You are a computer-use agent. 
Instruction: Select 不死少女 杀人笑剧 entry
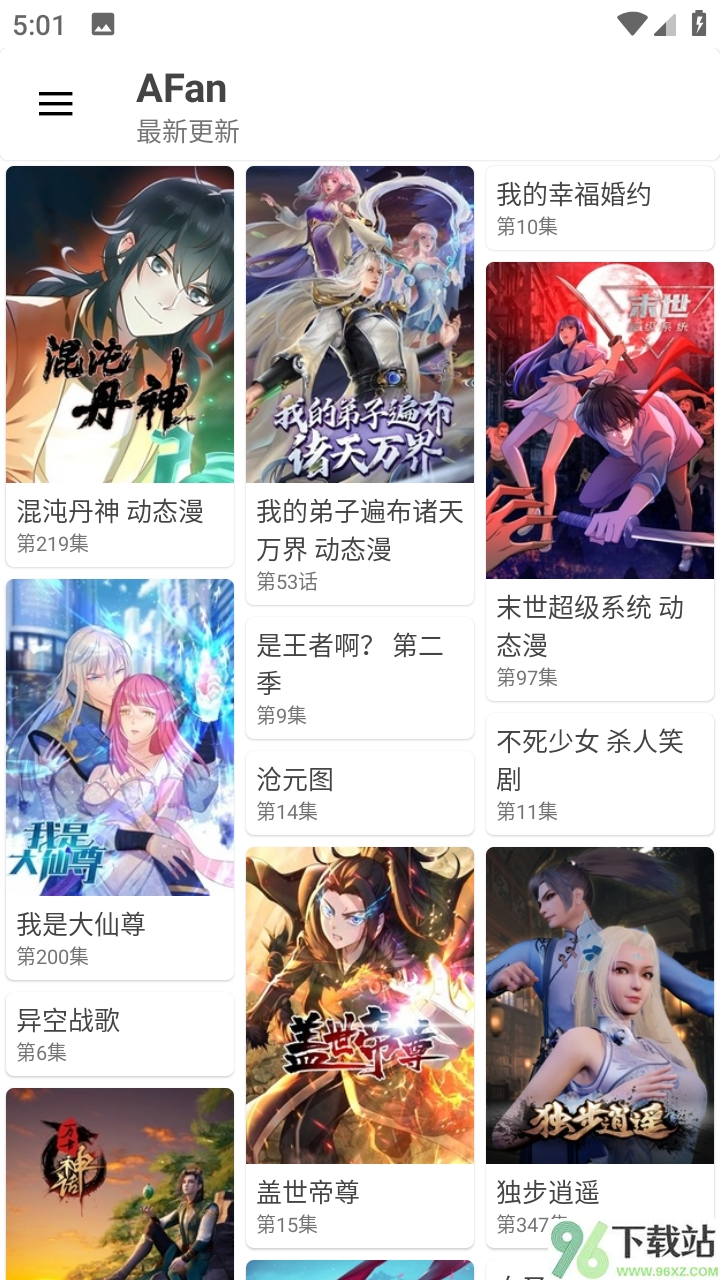599,774
